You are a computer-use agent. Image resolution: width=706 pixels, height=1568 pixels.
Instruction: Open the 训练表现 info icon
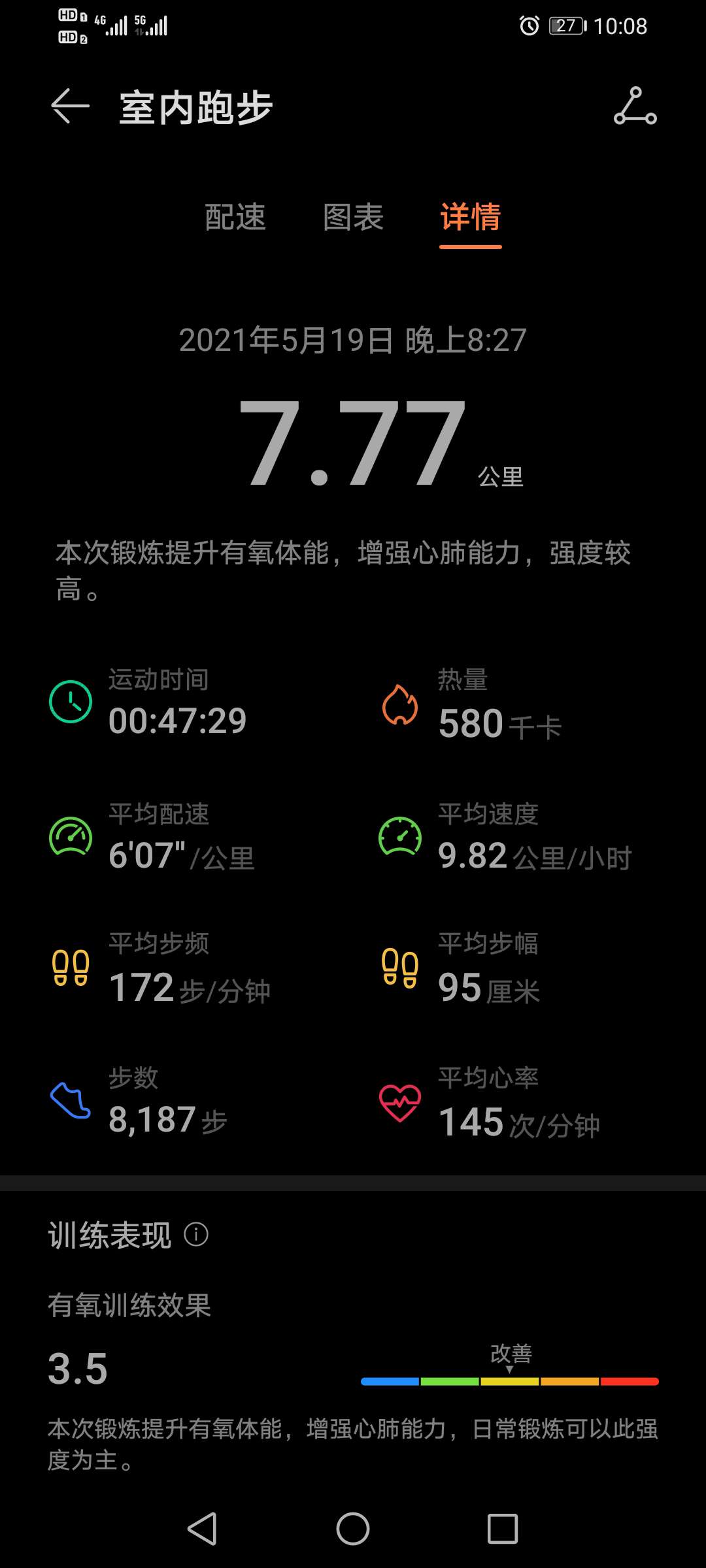click(x=196, y=1234)
